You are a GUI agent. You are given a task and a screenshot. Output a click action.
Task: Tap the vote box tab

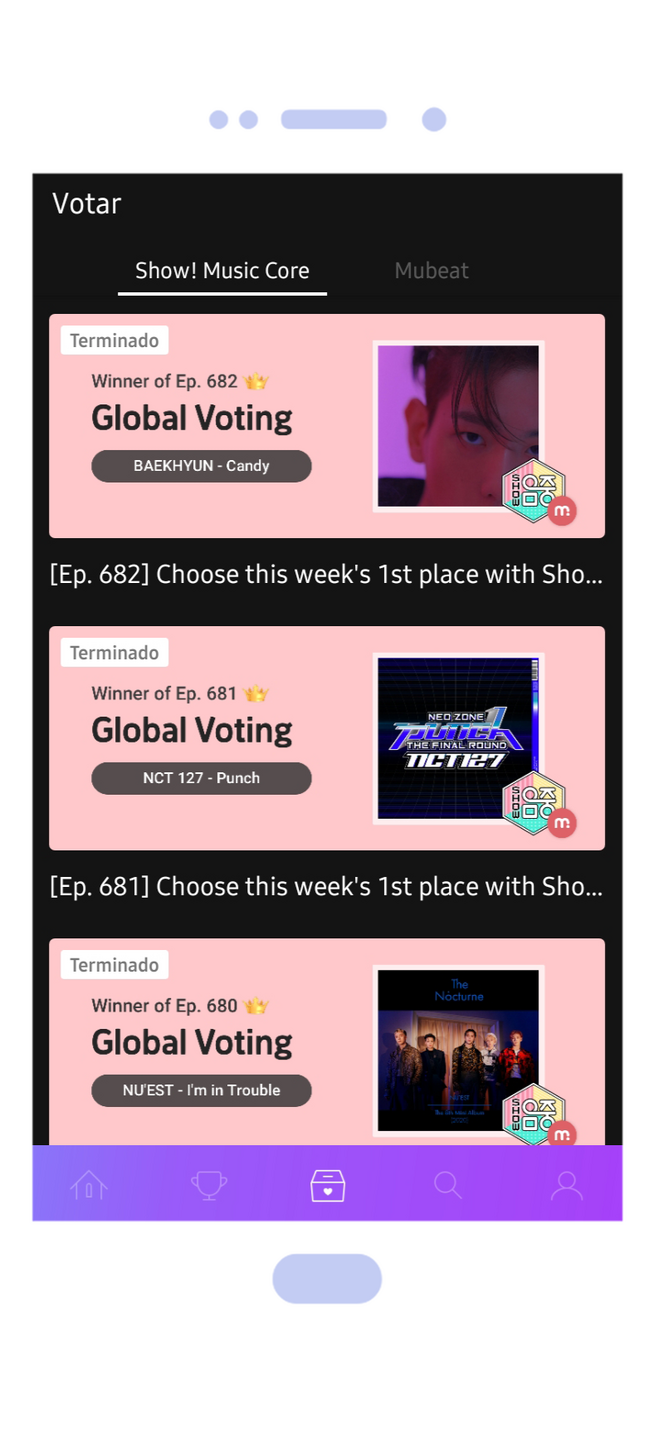click(328, 1185)
